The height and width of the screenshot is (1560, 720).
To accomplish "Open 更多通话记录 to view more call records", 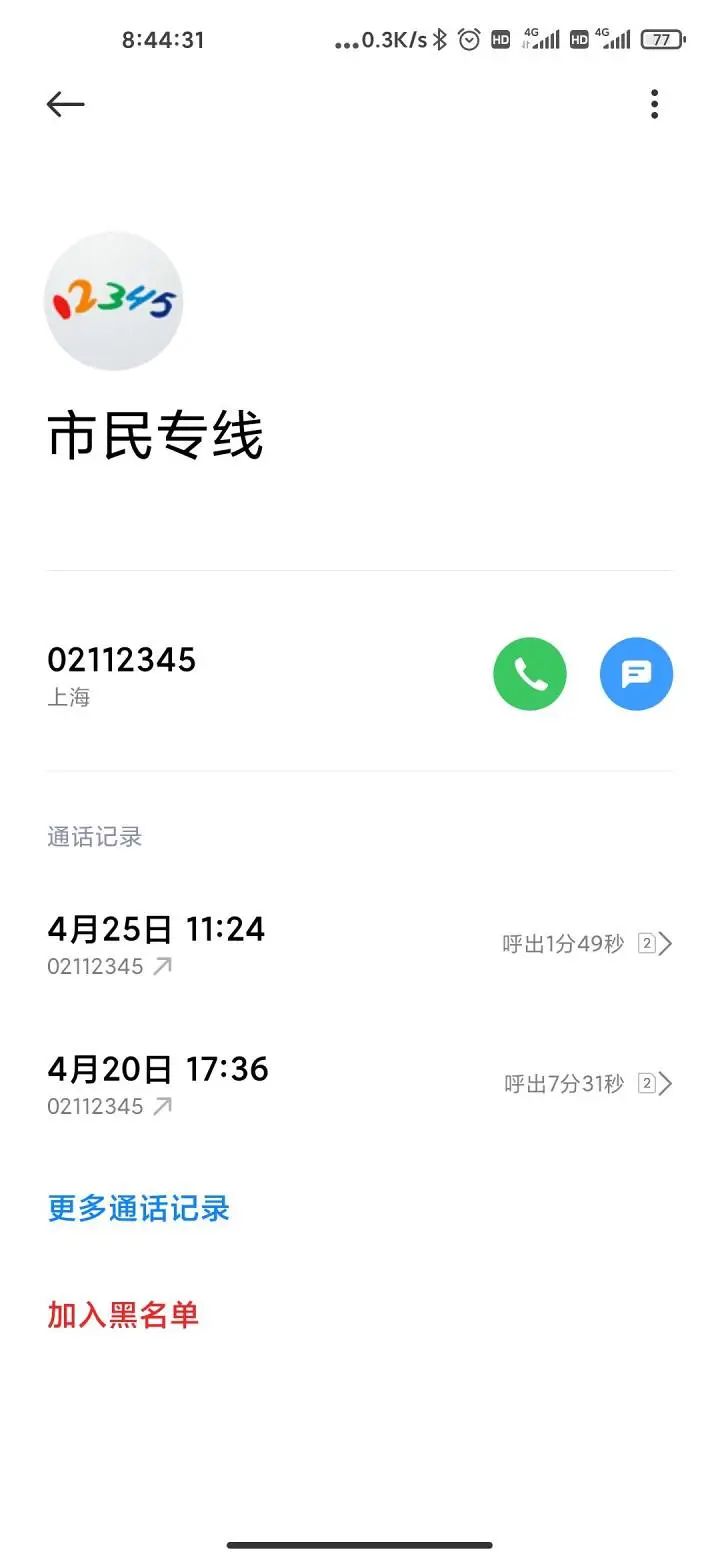I will 137,1209.
